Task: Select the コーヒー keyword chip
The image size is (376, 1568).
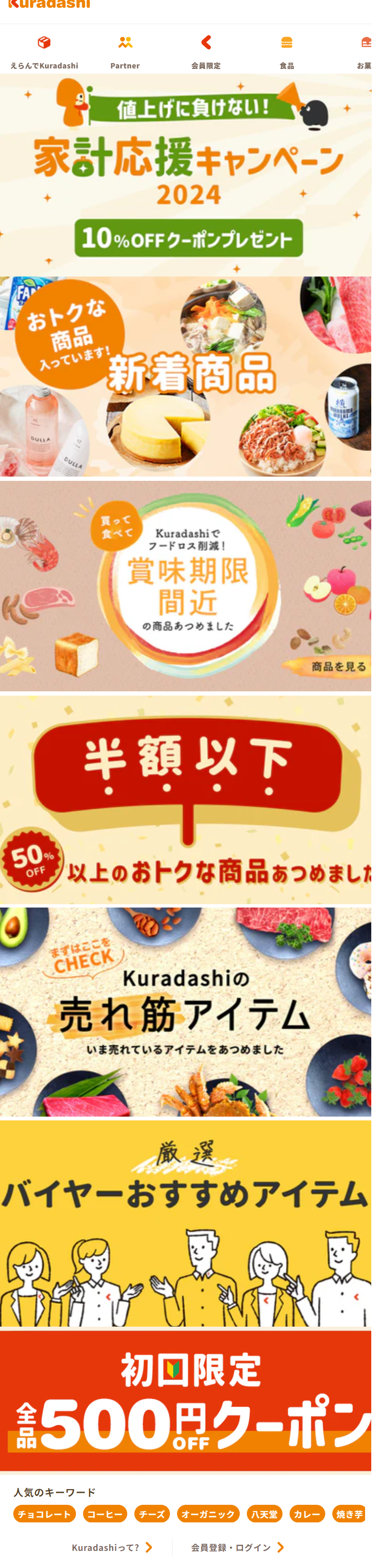Action: tap(105, 1514)
